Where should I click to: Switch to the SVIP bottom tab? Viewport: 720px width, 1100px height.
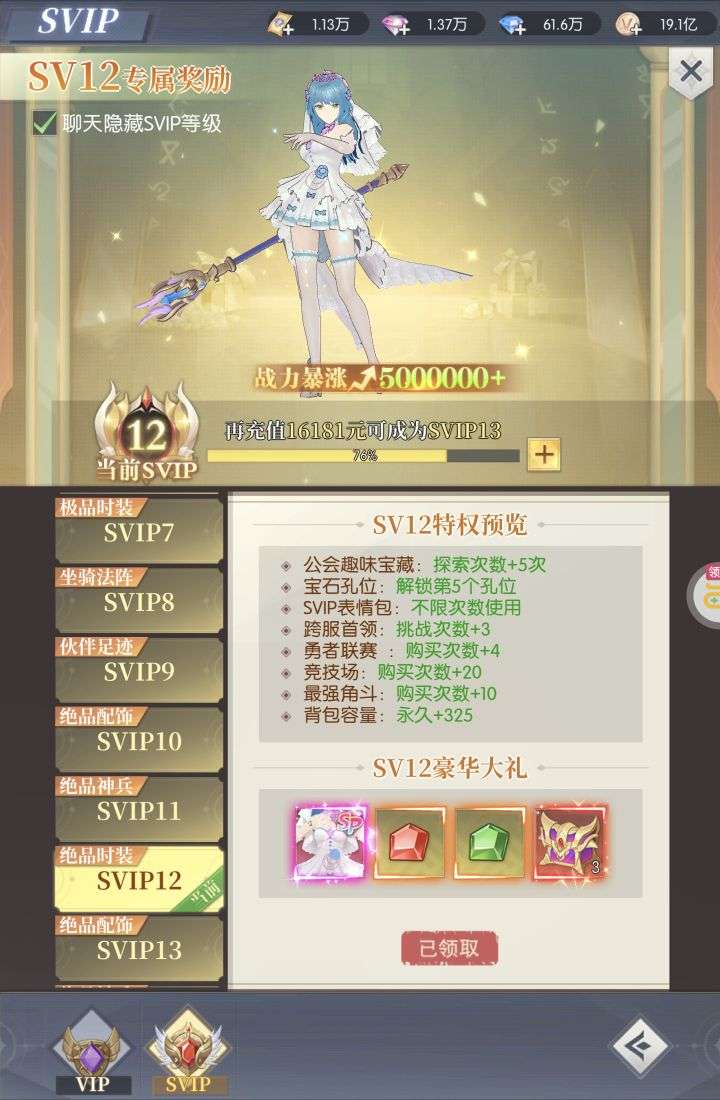(187, 1050)
